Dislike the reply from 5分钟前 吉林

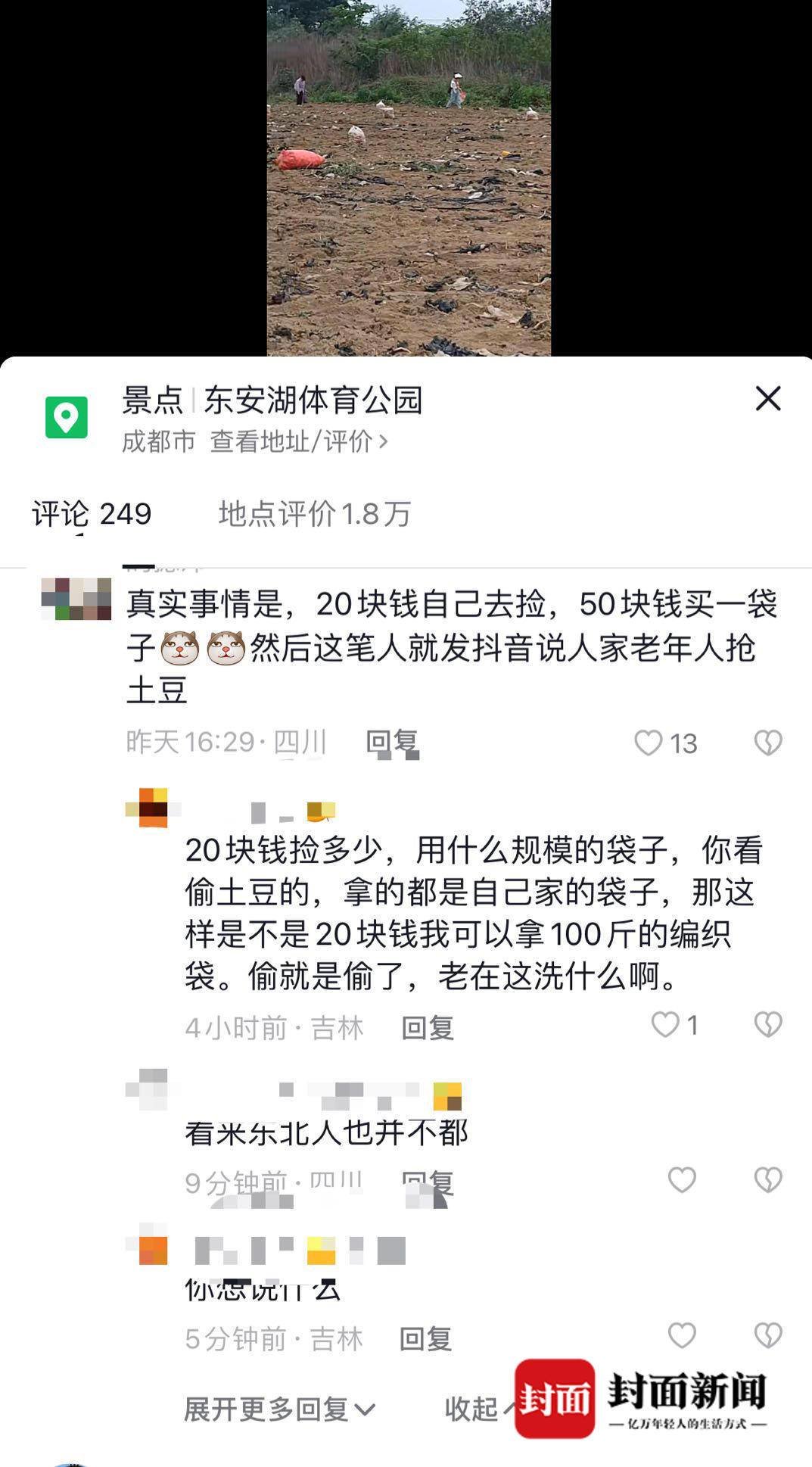(768, 1335)
